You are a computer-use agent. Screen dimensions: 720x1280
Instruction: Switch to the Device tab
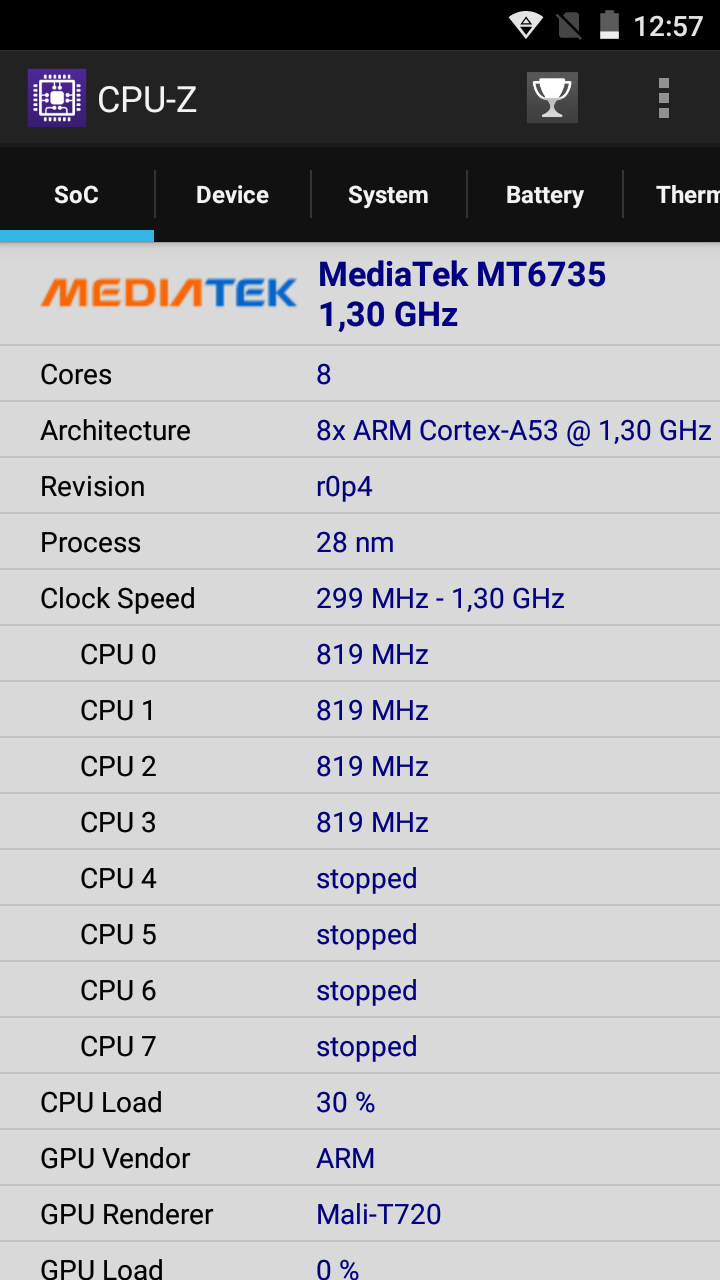pyautogui.click(x=232, y=195)
